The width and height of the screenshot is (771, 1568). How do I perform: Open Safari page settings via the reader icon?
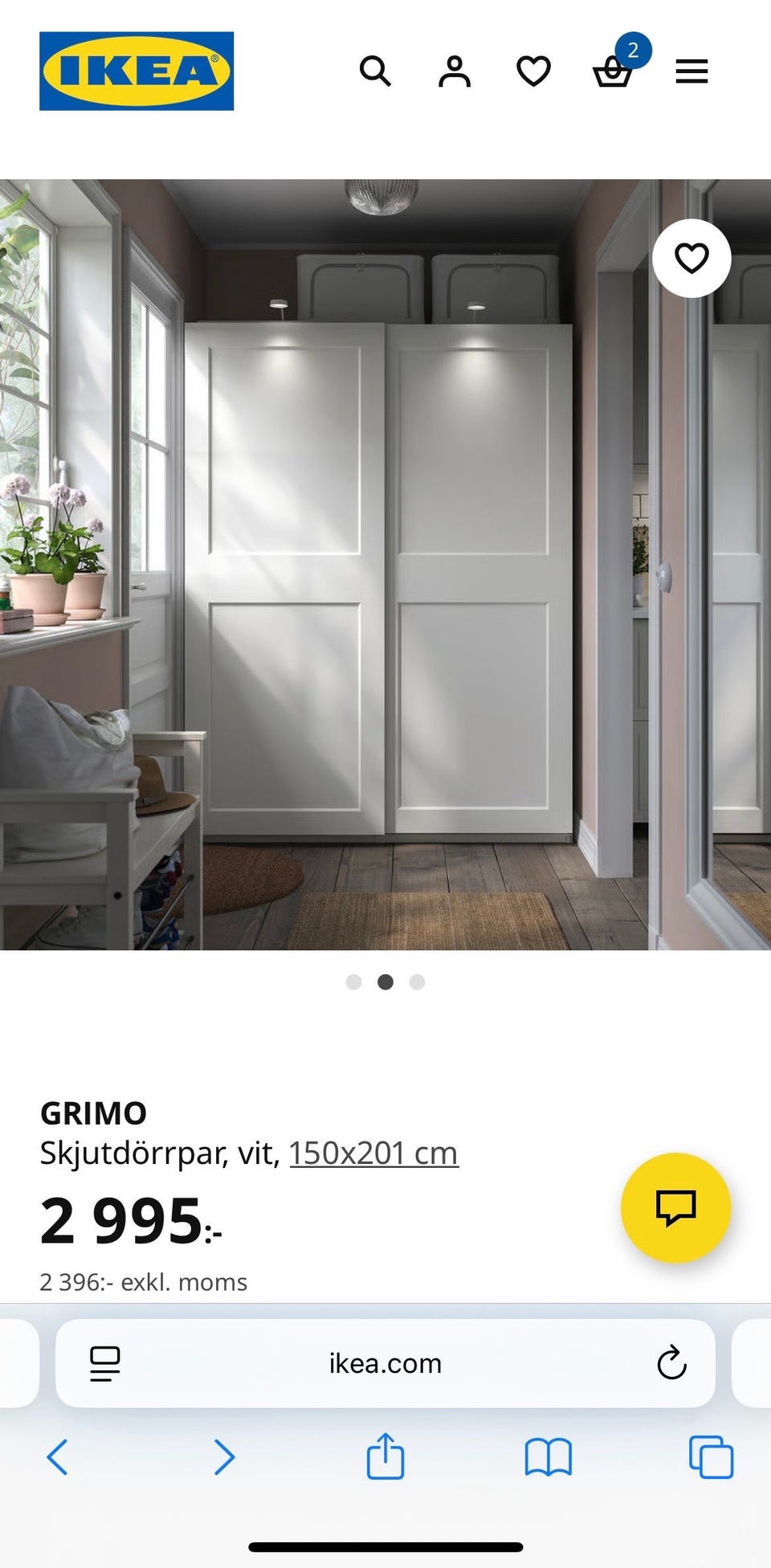click(104, 1362)
